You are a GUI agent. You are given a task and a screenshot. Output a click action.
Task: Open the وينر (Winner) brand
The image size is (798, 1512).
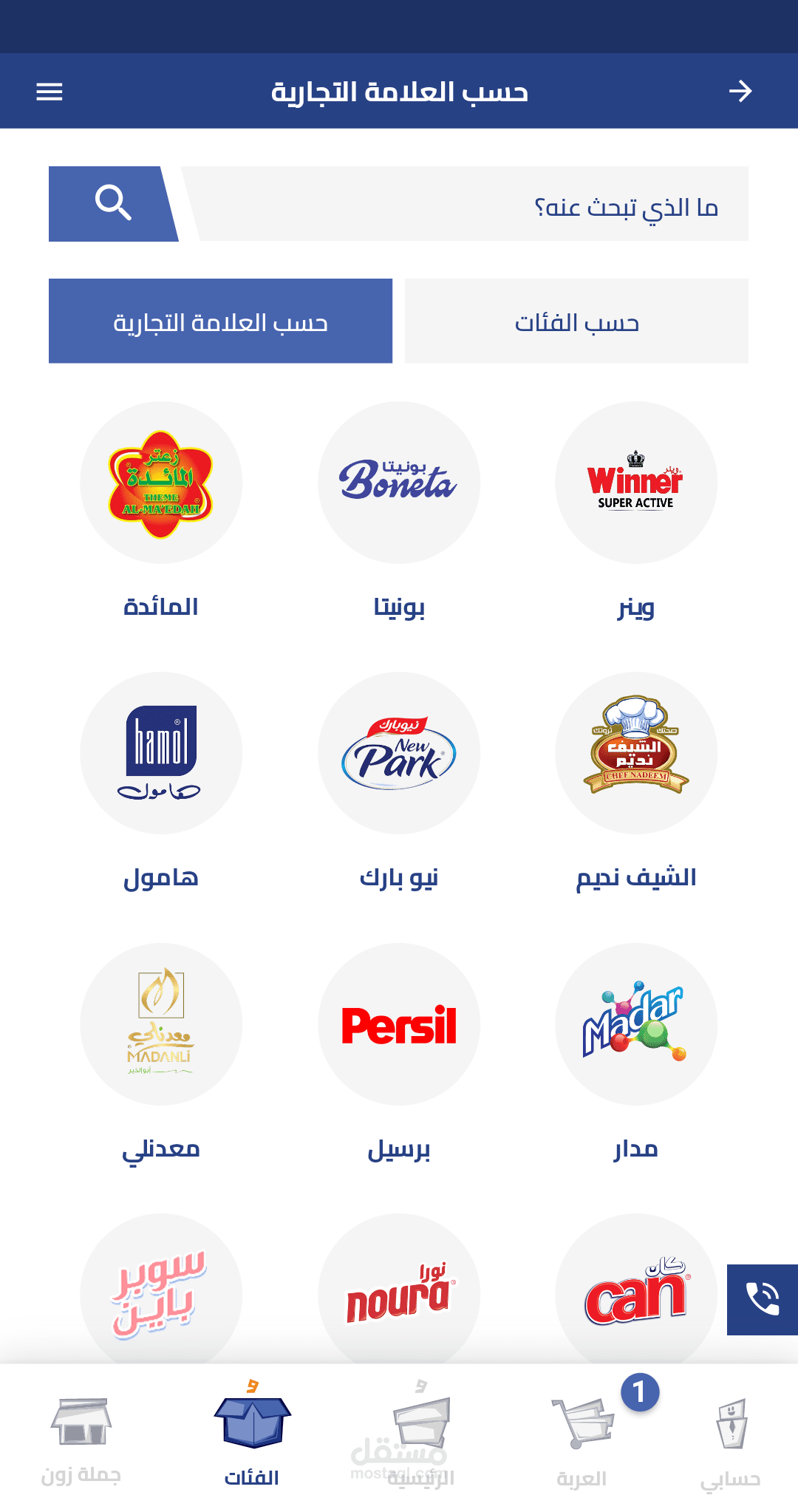coord(636,484)
